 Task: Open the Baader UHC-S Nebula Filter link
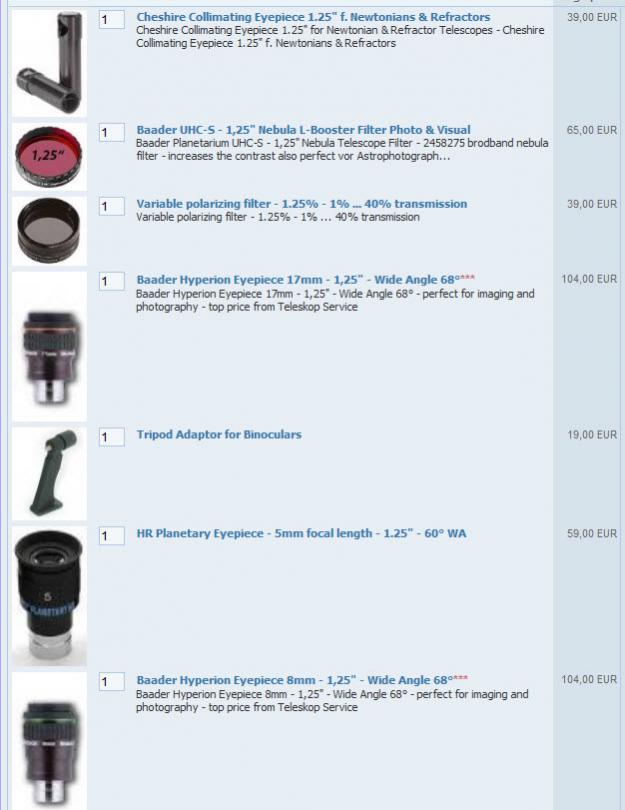click(x=303, y=130)
